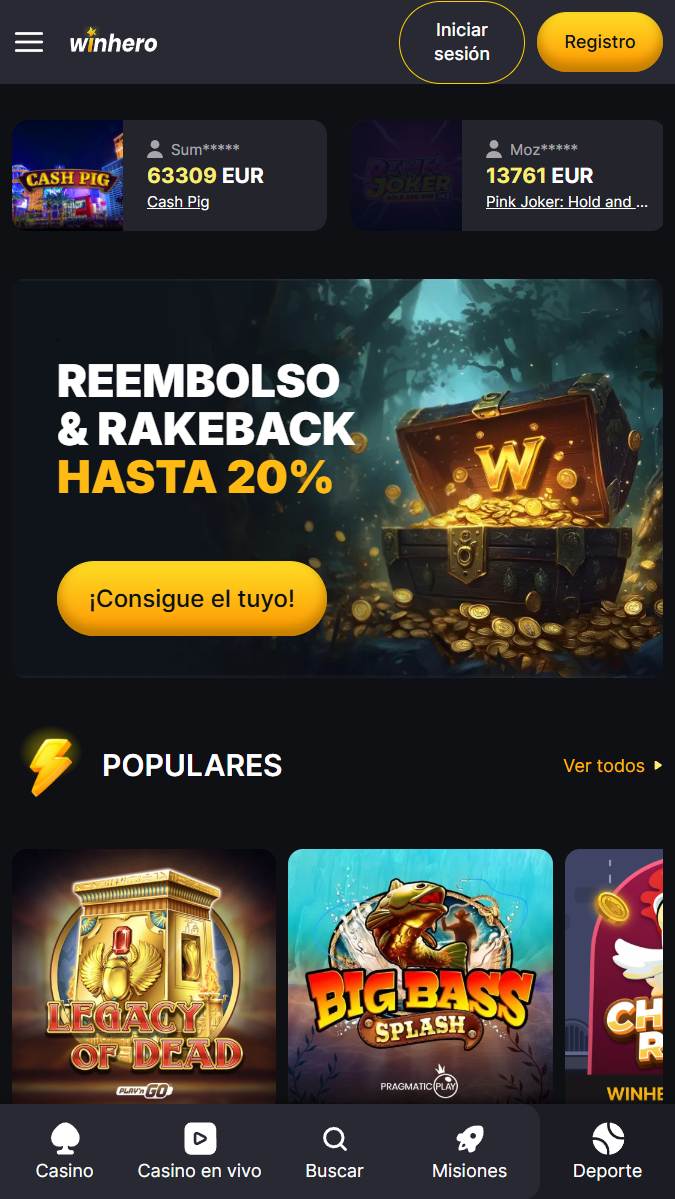Open the Pink Joker: Hold and… link

[x=566, y=202]
